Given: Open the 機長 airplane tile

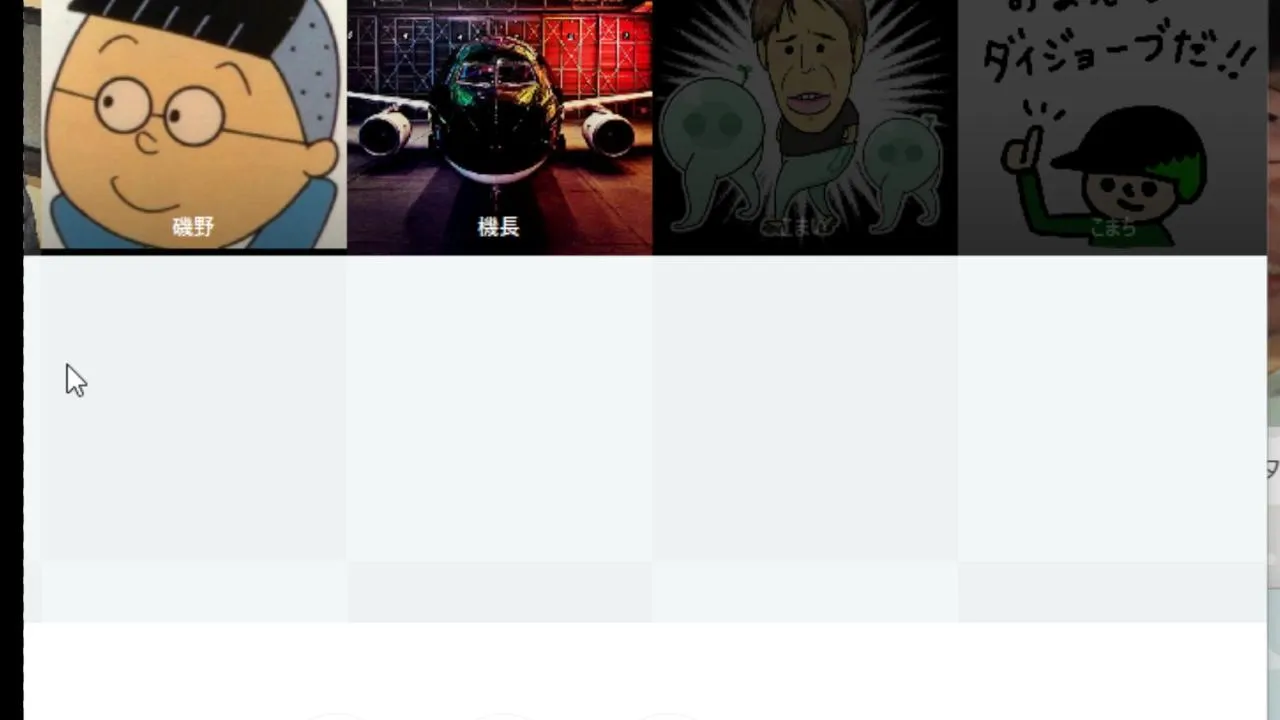Looking at the screenshot, I should 499,125.
